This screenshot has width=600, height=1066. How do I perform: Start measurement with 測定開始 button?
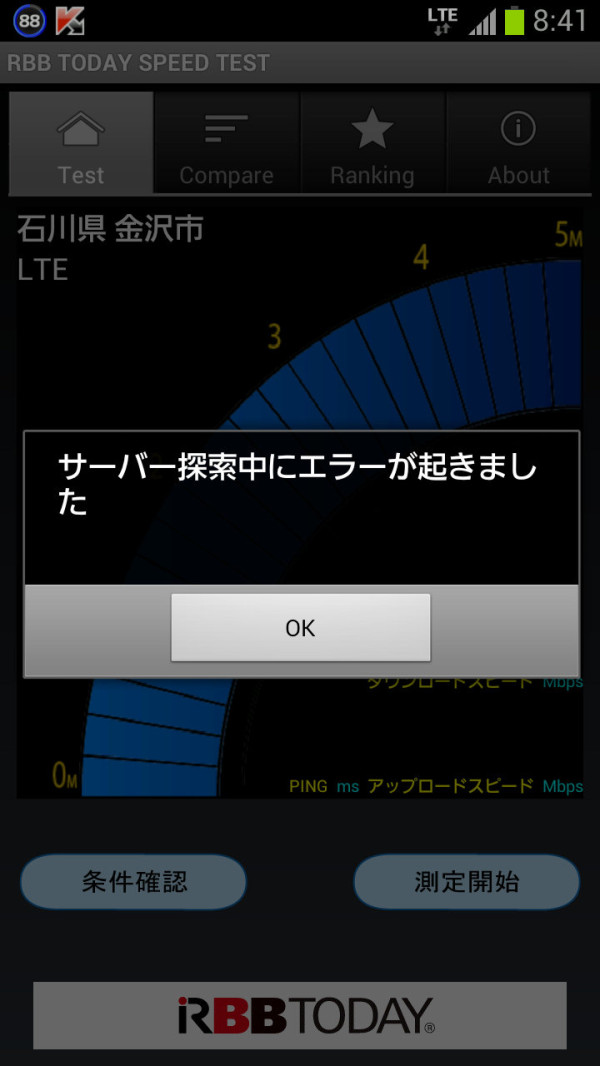(x=466, y=882)
